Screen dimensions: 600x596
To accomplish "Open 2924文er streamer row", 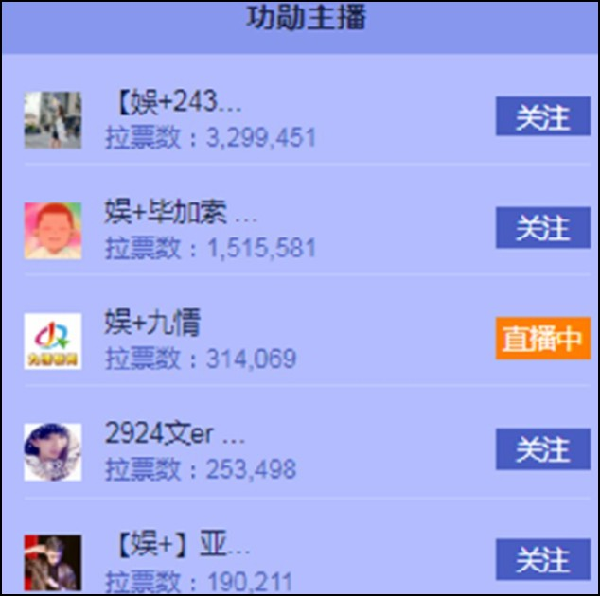I will 200,451.
